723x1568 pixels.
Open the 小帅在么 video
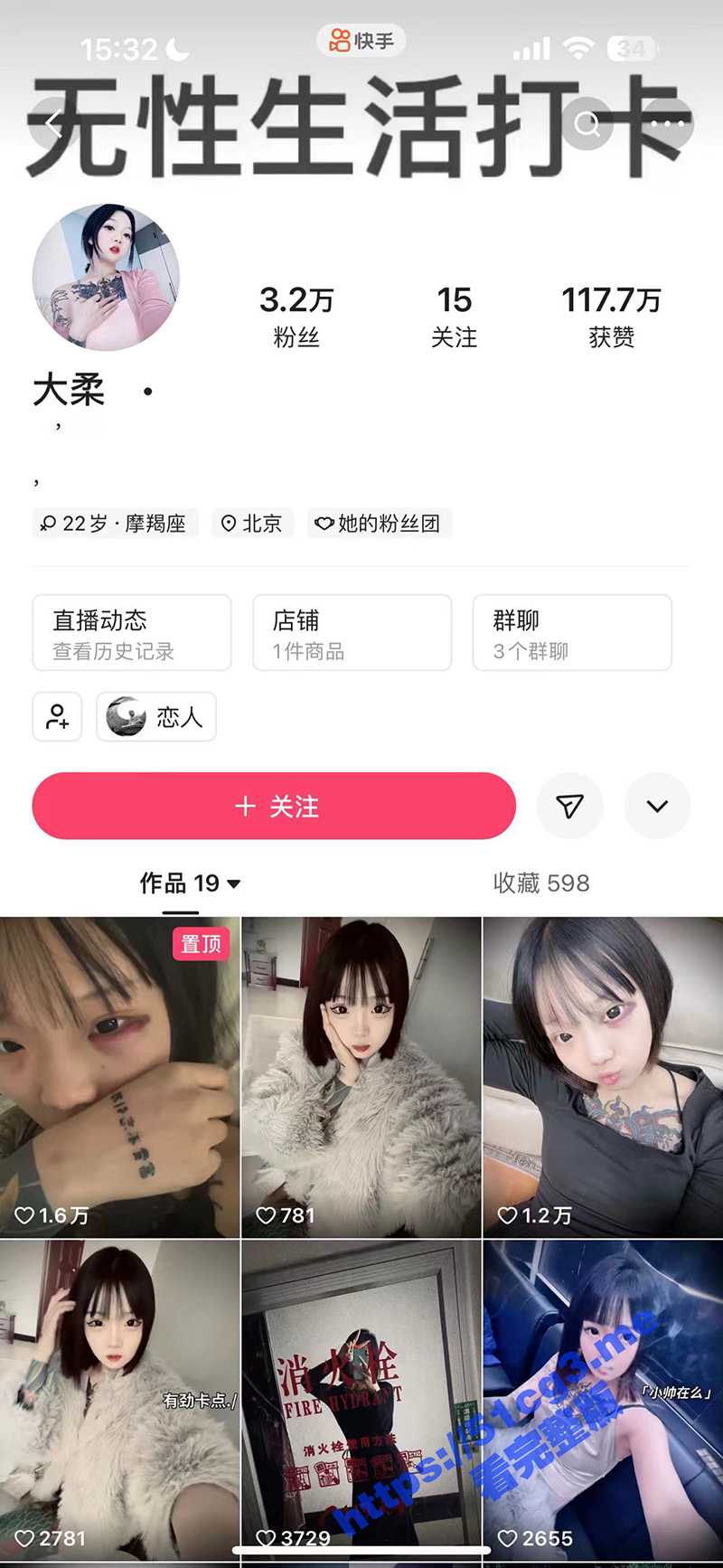point(603,1400)
